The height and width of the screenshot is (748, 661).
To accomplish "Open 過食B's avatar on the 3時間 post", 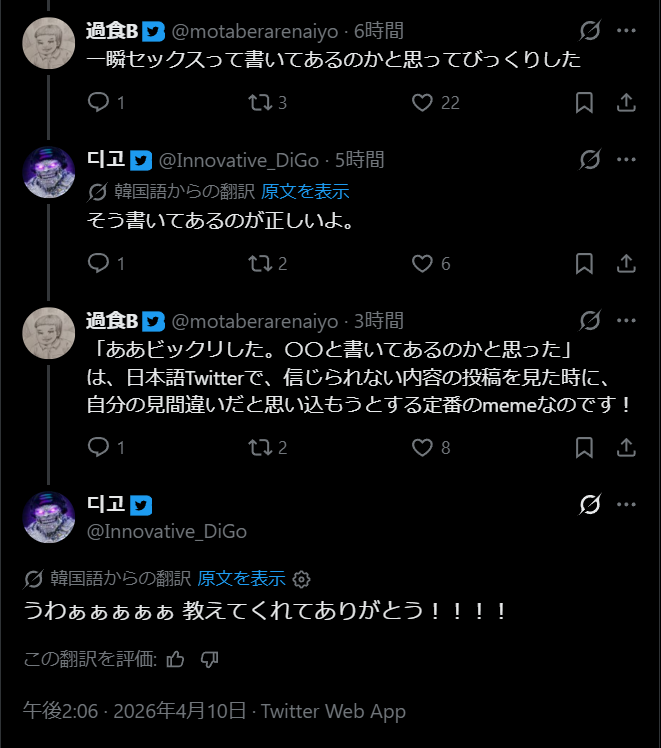I will click(48, 333).
